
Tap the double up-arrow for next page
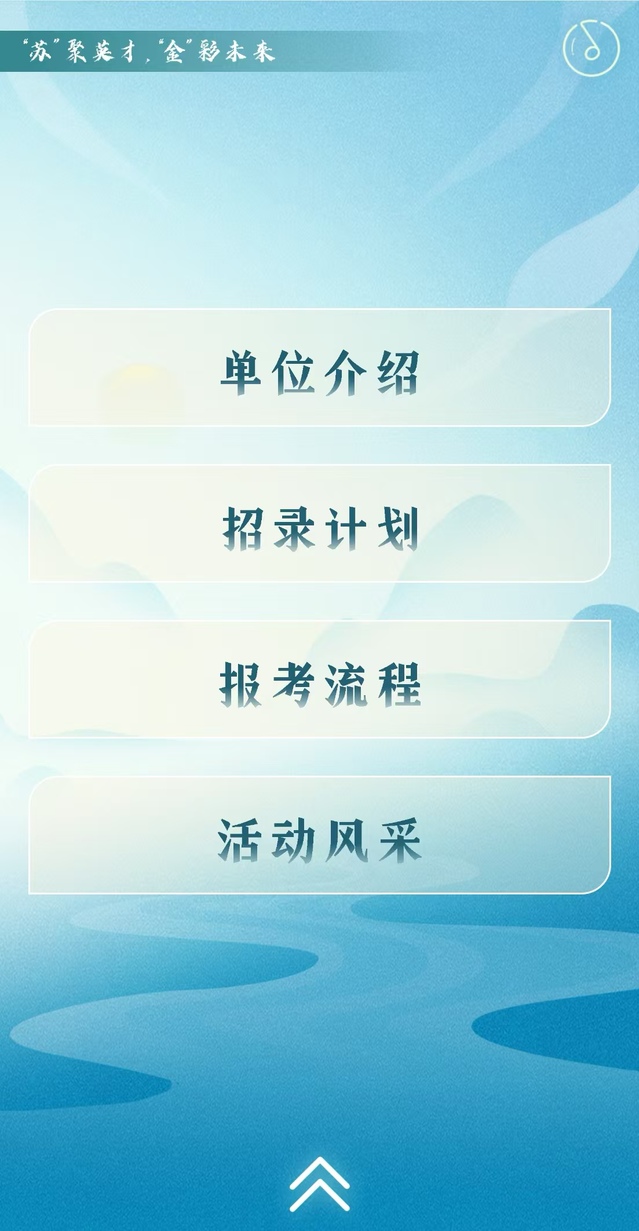coord(319,1183)
